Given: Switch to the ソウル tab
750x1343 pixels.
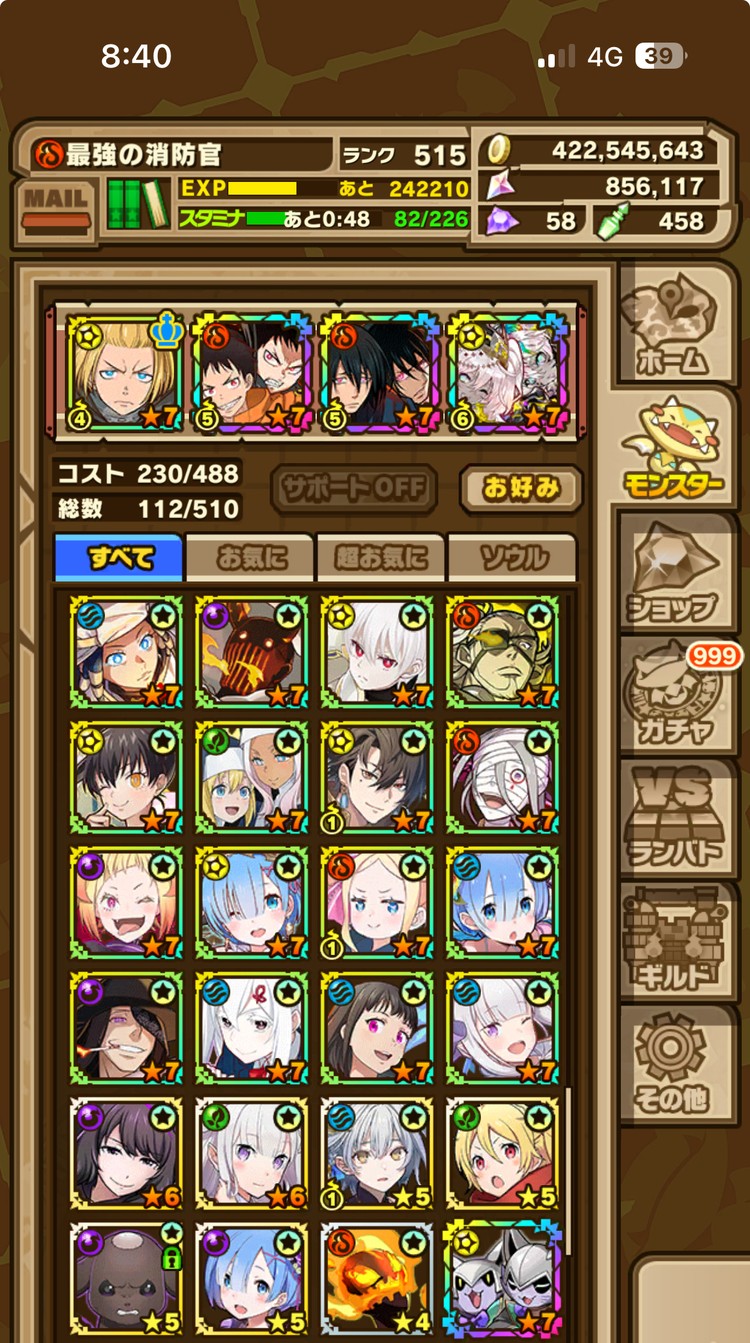Looking at the screenshot, I should (512, 559).
